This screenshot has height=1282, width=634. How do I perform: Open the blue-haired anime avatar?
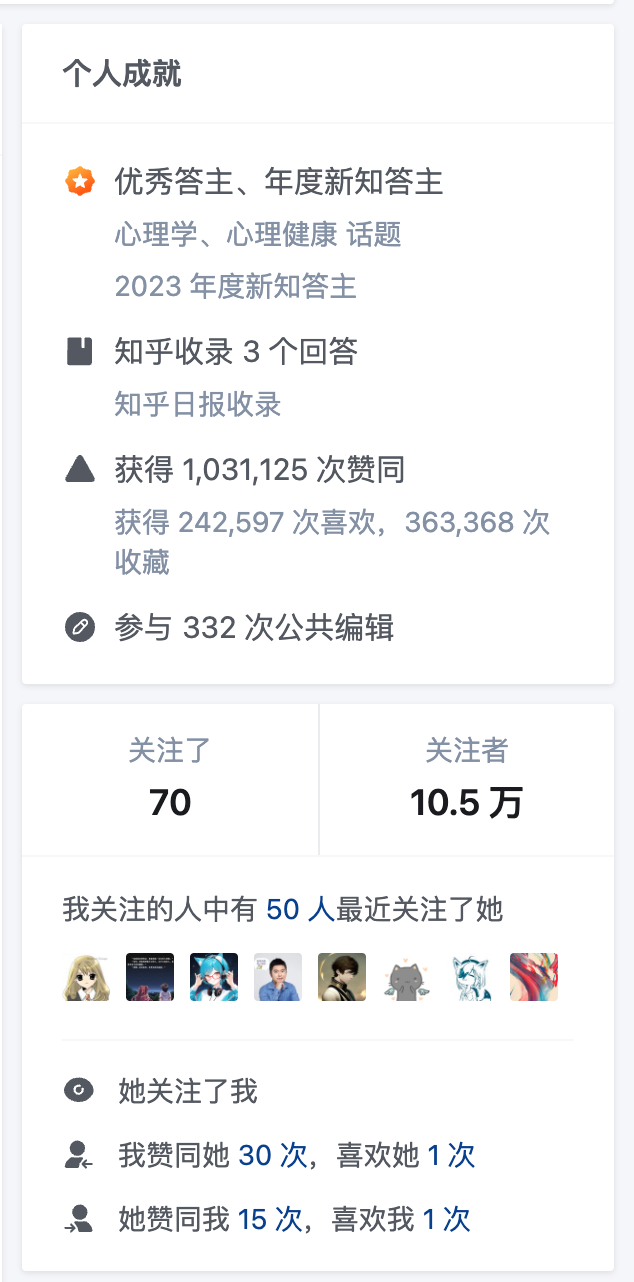click(x=214, y=977)
